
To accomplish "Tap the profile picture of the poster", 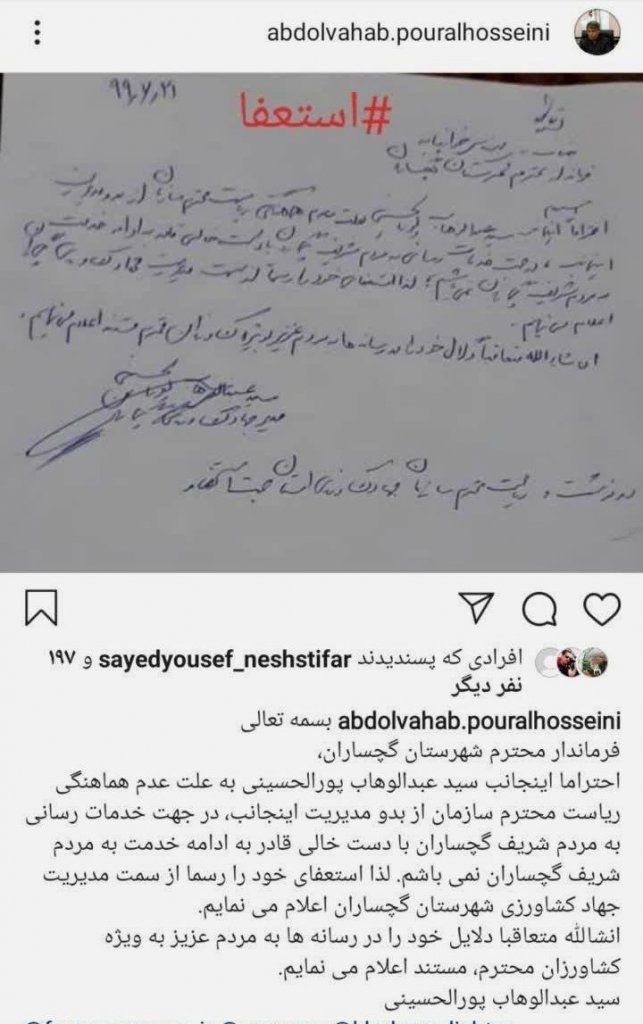I will pos(597,34).
